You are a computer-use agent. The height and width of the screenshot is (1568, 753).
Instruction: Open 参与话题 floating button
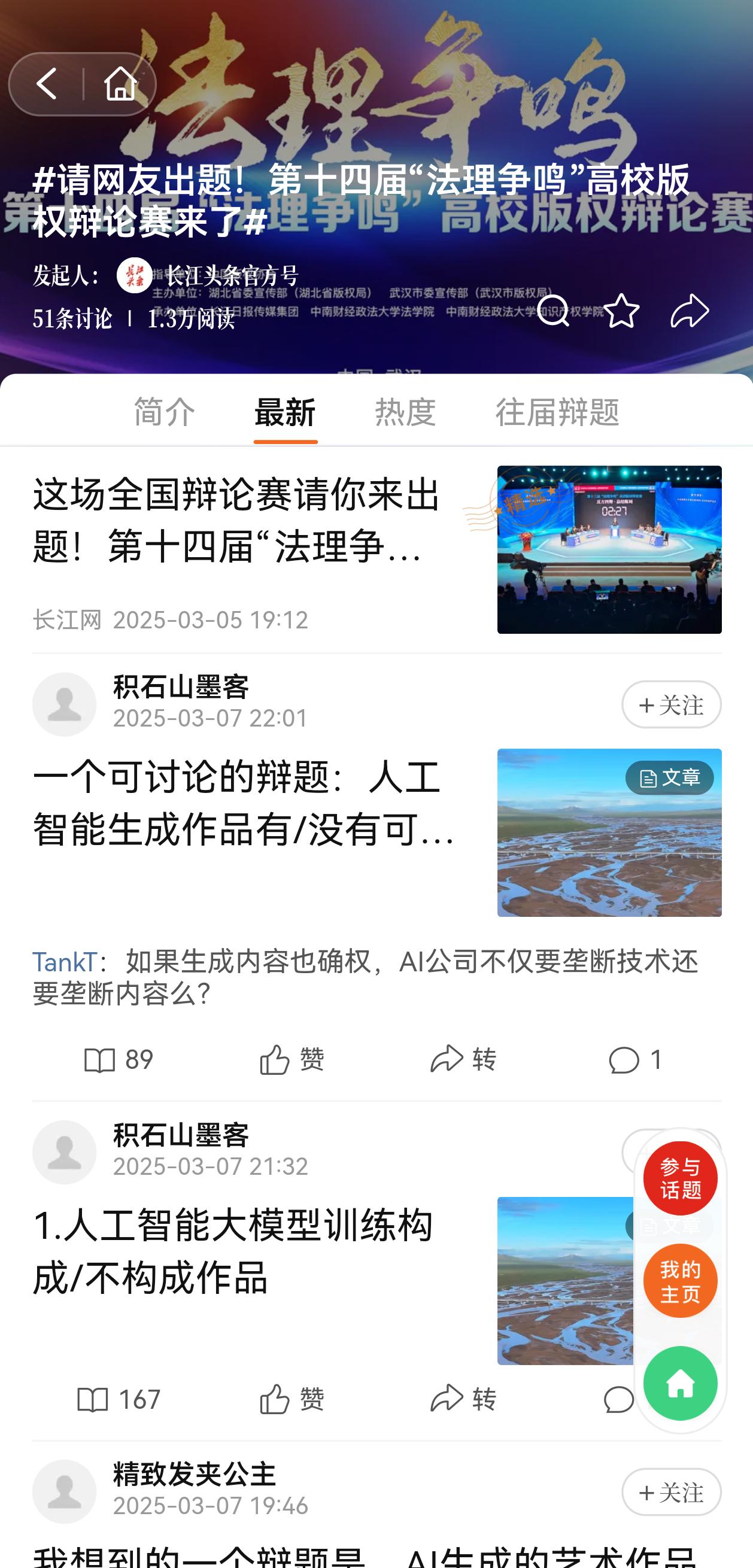tap(680, 1179)
